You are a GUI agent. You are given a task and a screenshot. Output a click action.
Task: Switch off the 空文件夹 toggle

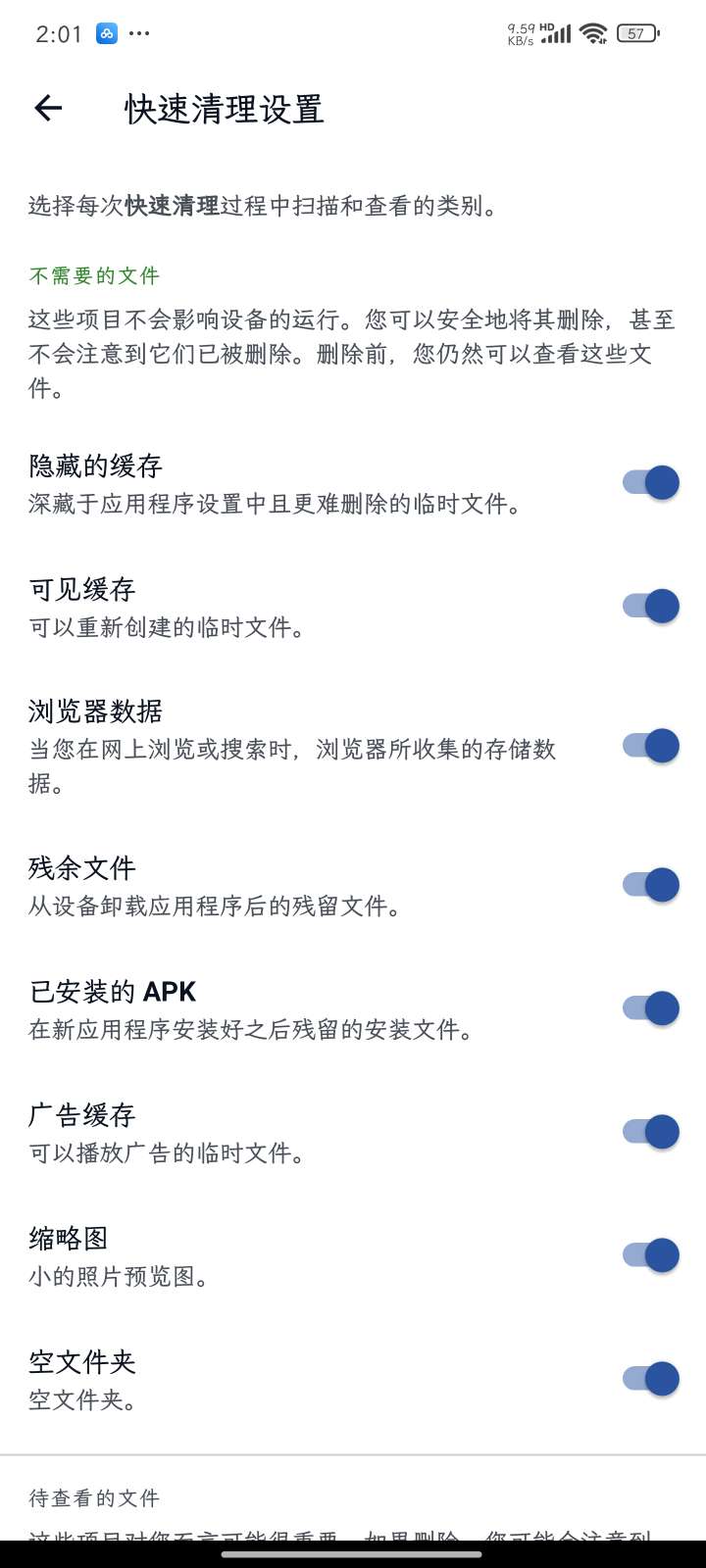pyautogui.click(x=651, y=1379)
